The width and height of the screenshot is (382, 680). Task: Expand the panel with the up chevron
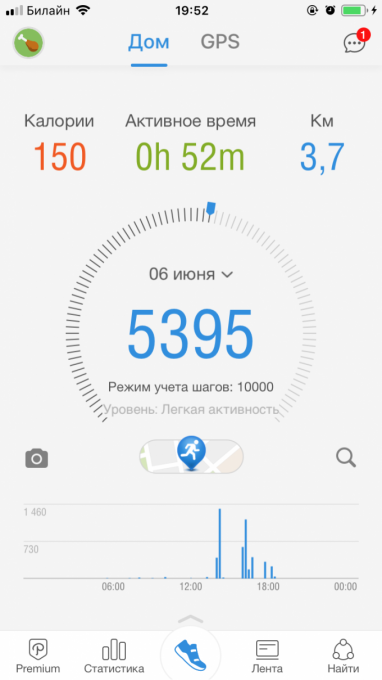click(x=191, y=619)
